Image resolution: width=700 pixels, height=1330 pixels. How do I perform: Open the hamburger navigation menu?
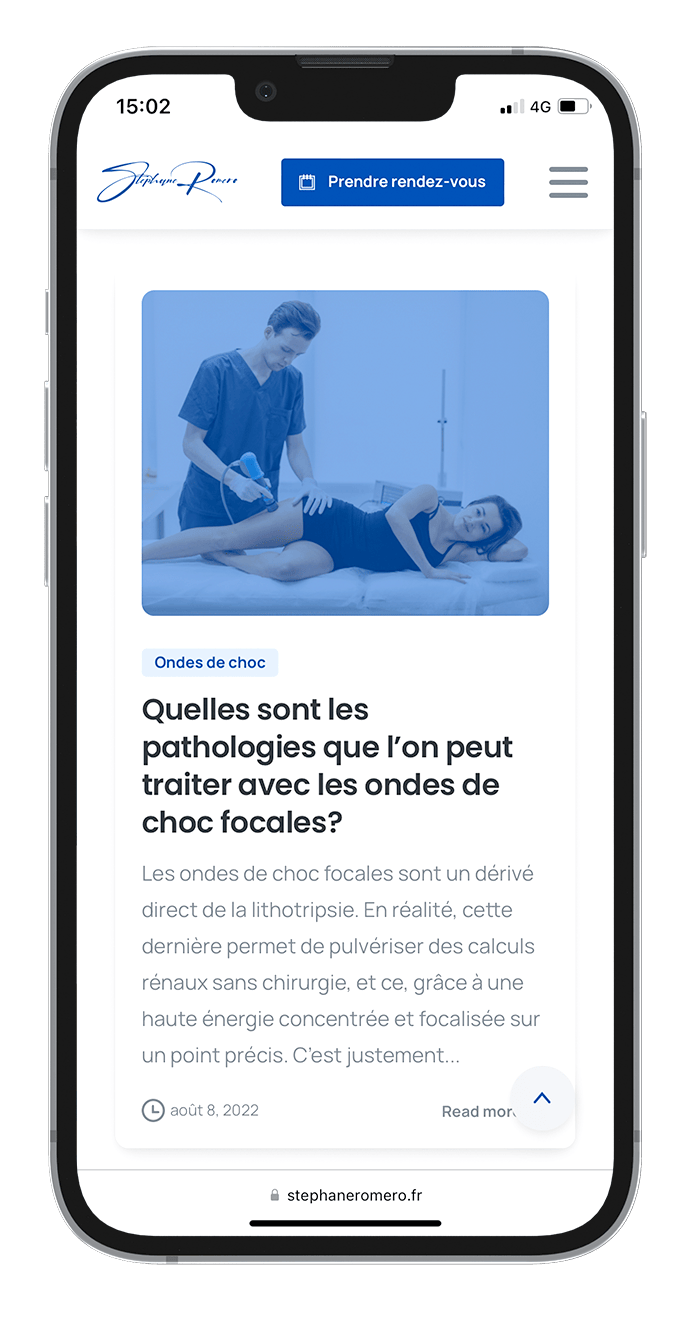tap(568, 182)
